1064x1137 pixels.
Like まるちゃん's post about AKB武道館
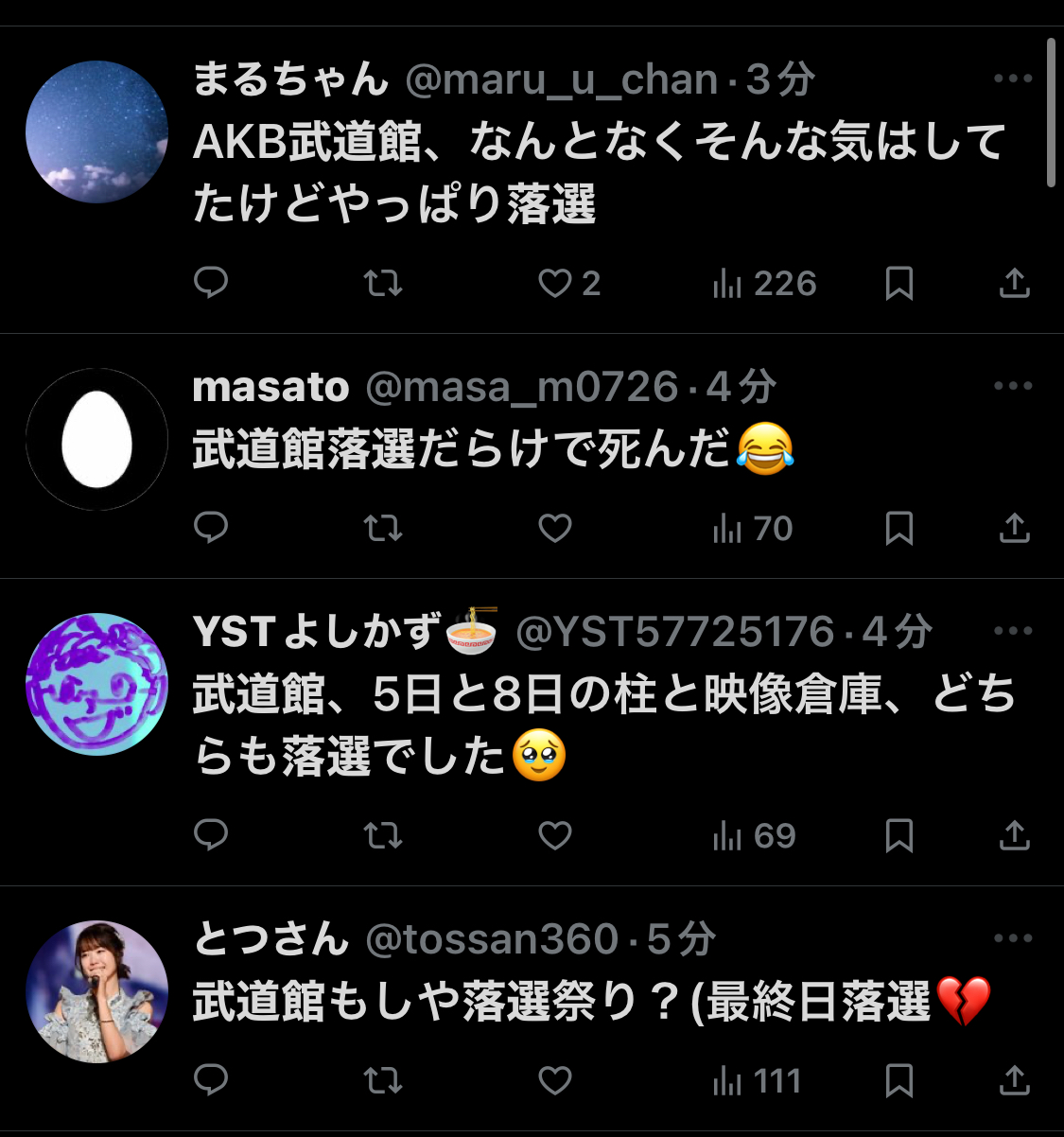click(x=555, y=283)
